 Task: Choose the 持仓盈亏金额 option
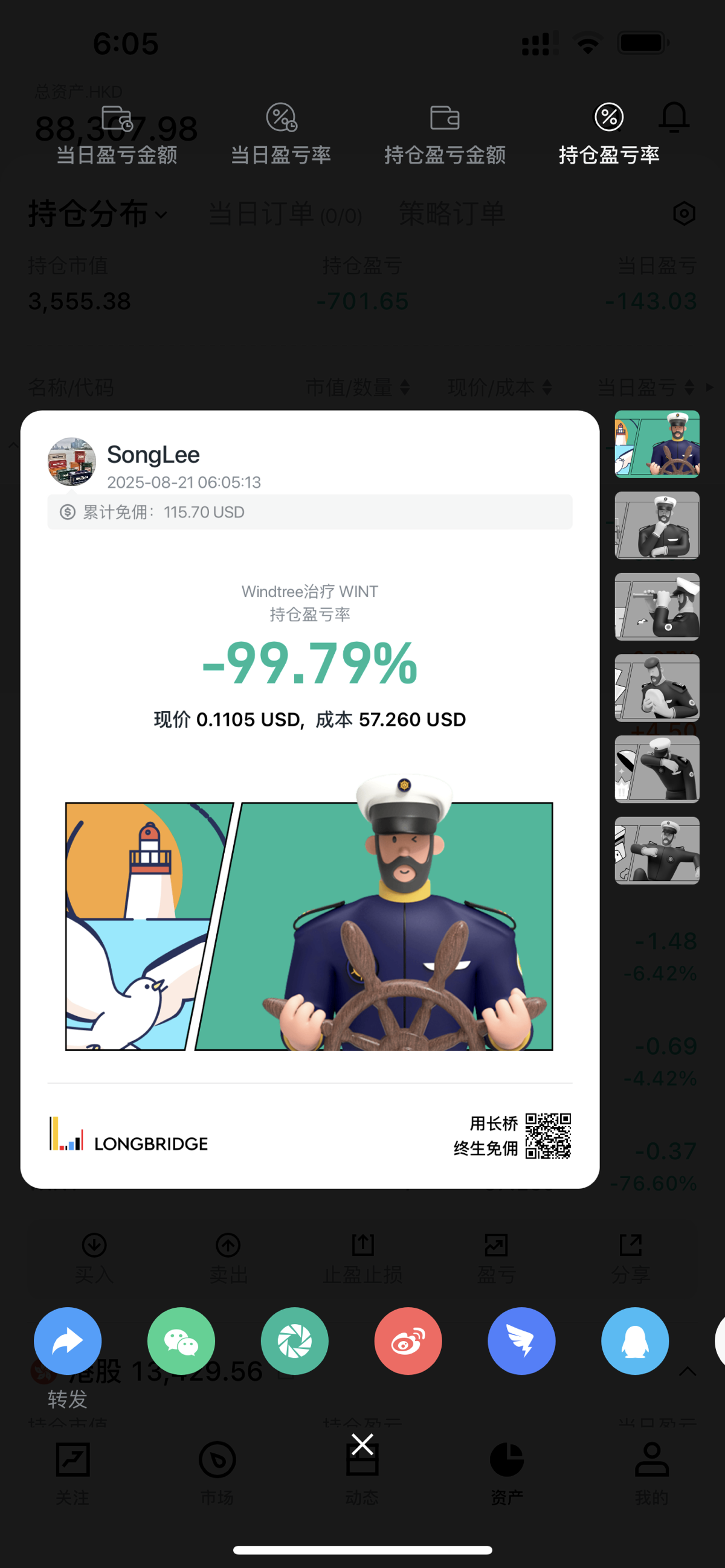(x=445, y=135)
